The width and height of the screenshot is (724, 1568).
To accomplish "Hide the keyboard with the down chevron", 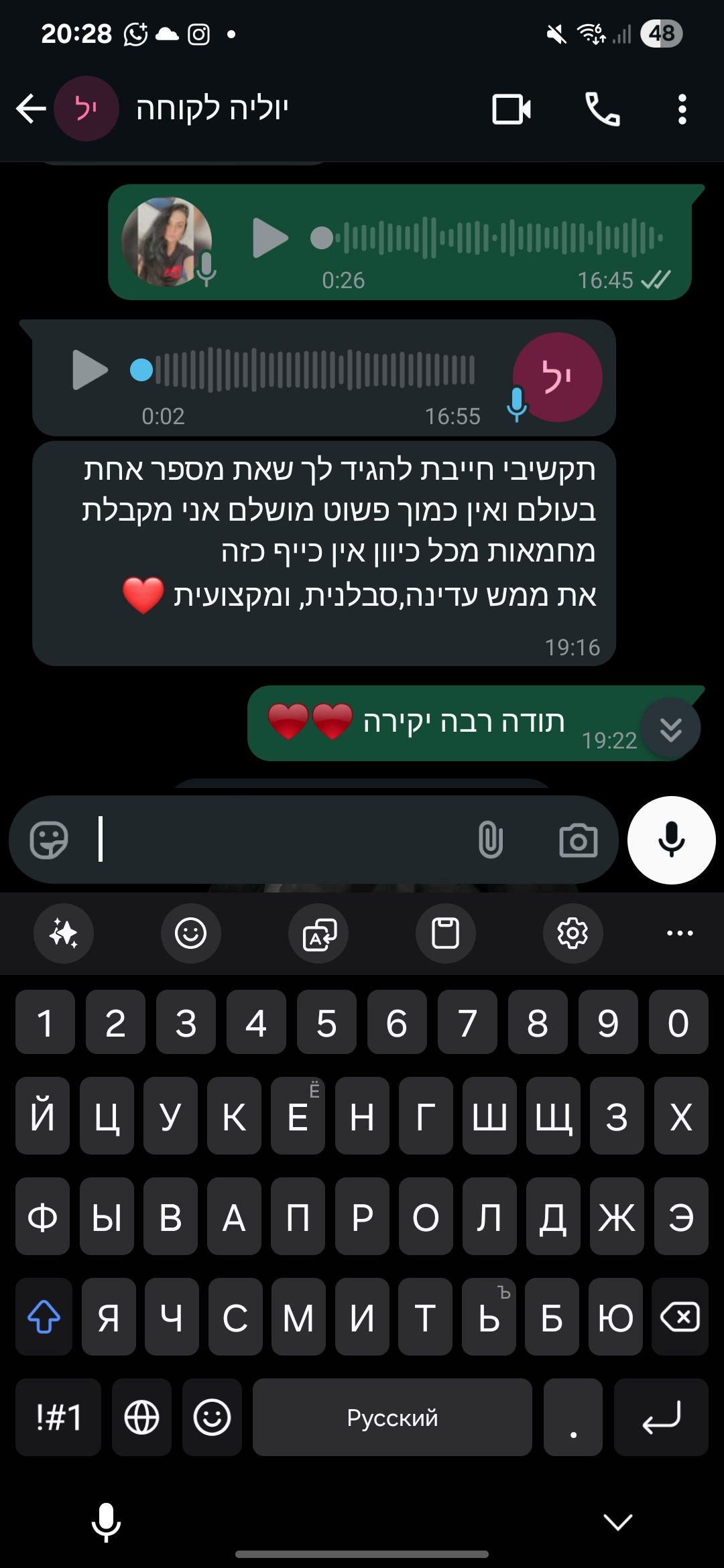I will tap(617, 1522).
